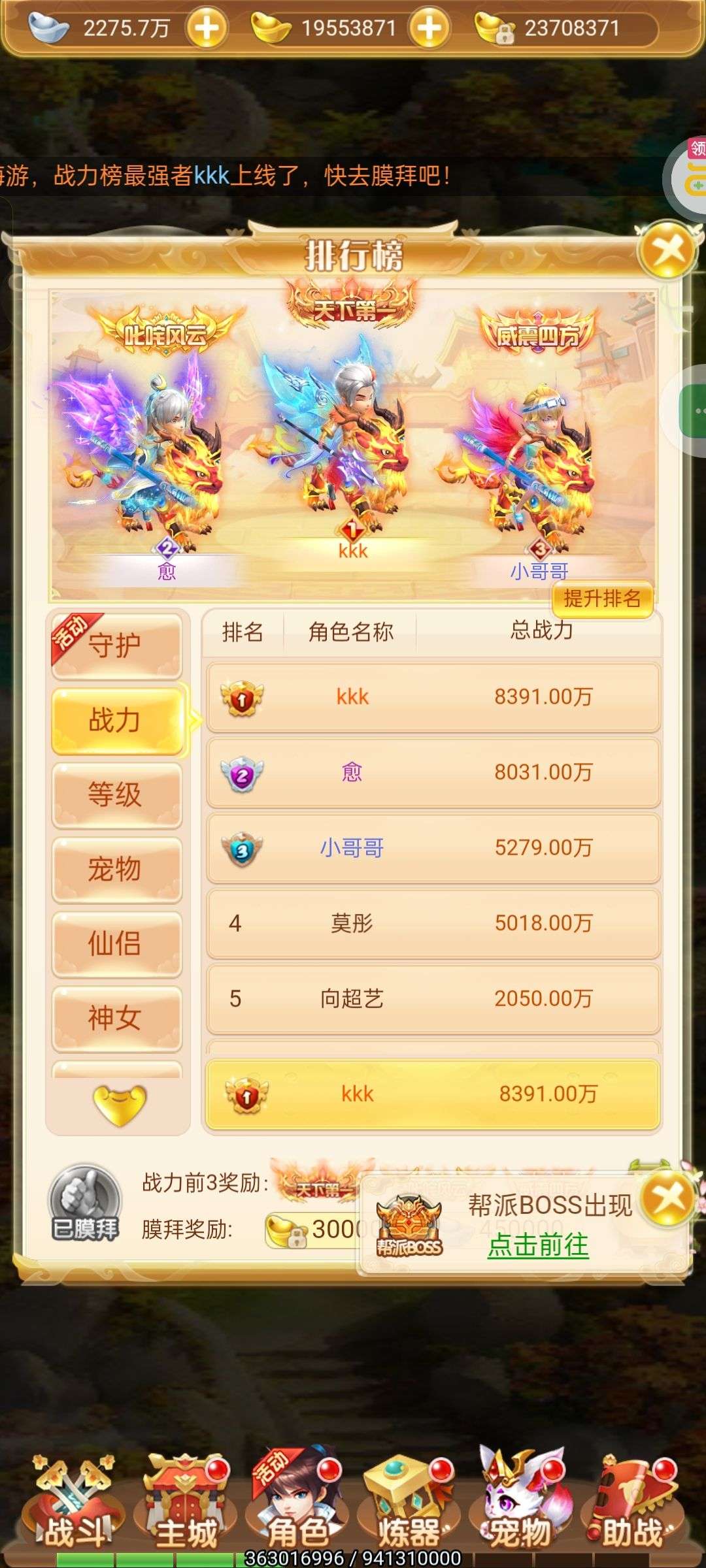
Task: Dismiss the 帮派BOSS出现 popup
Action: click(x=667, y=1199)
